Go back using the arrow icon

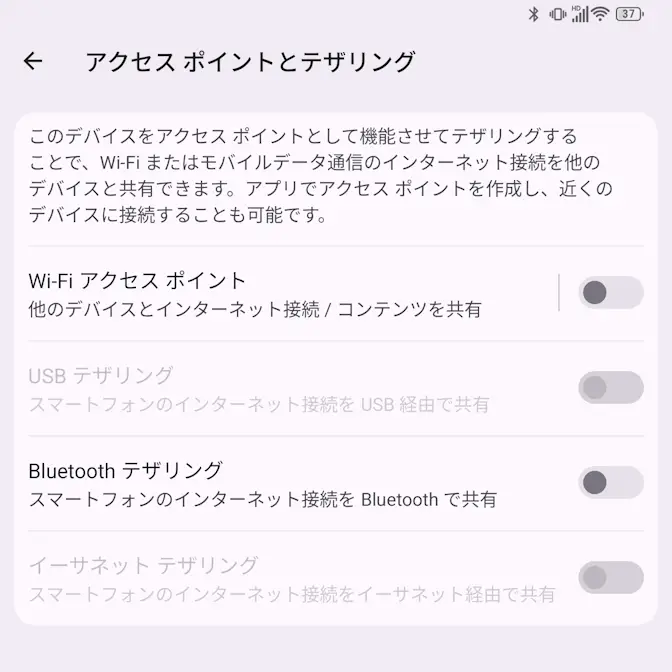tap(33, 61)
